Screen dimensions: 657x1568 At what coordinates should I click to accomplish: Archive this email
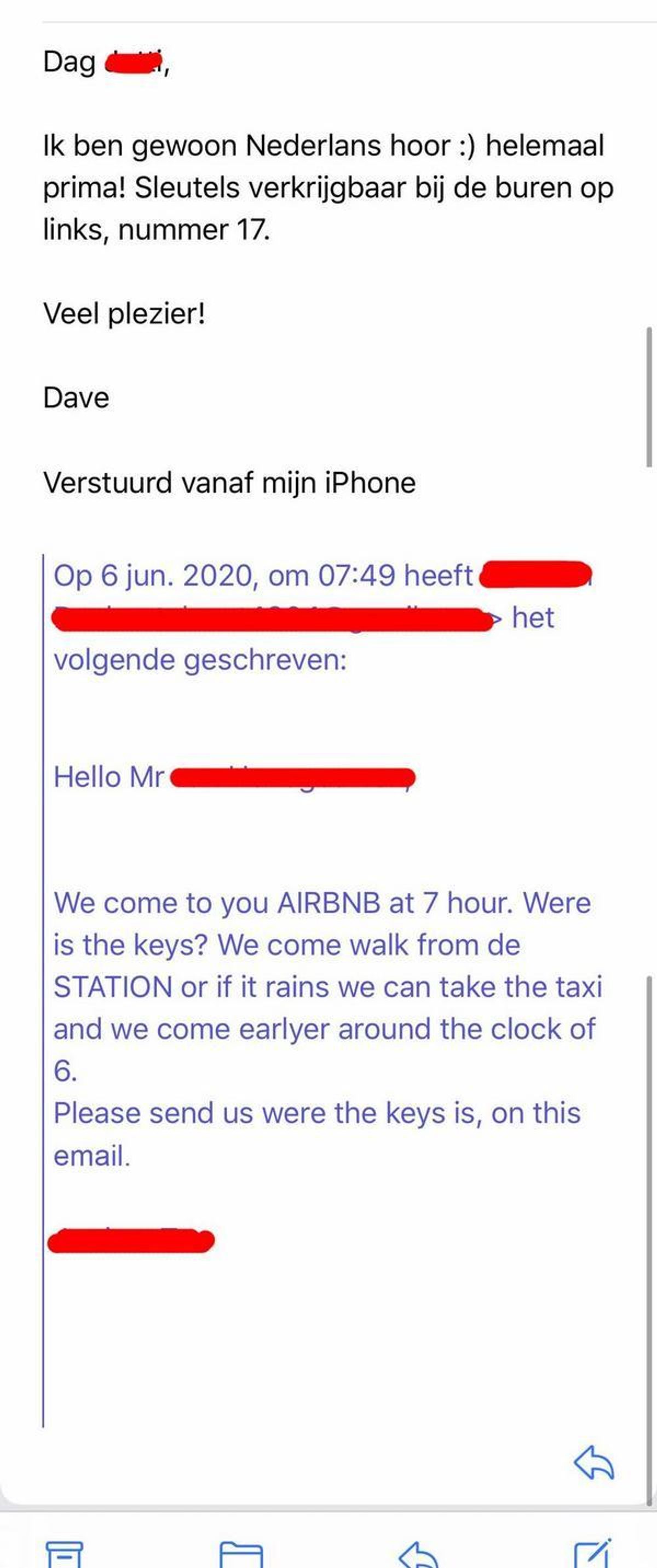pyautogui.click(x=64, y=1554)
